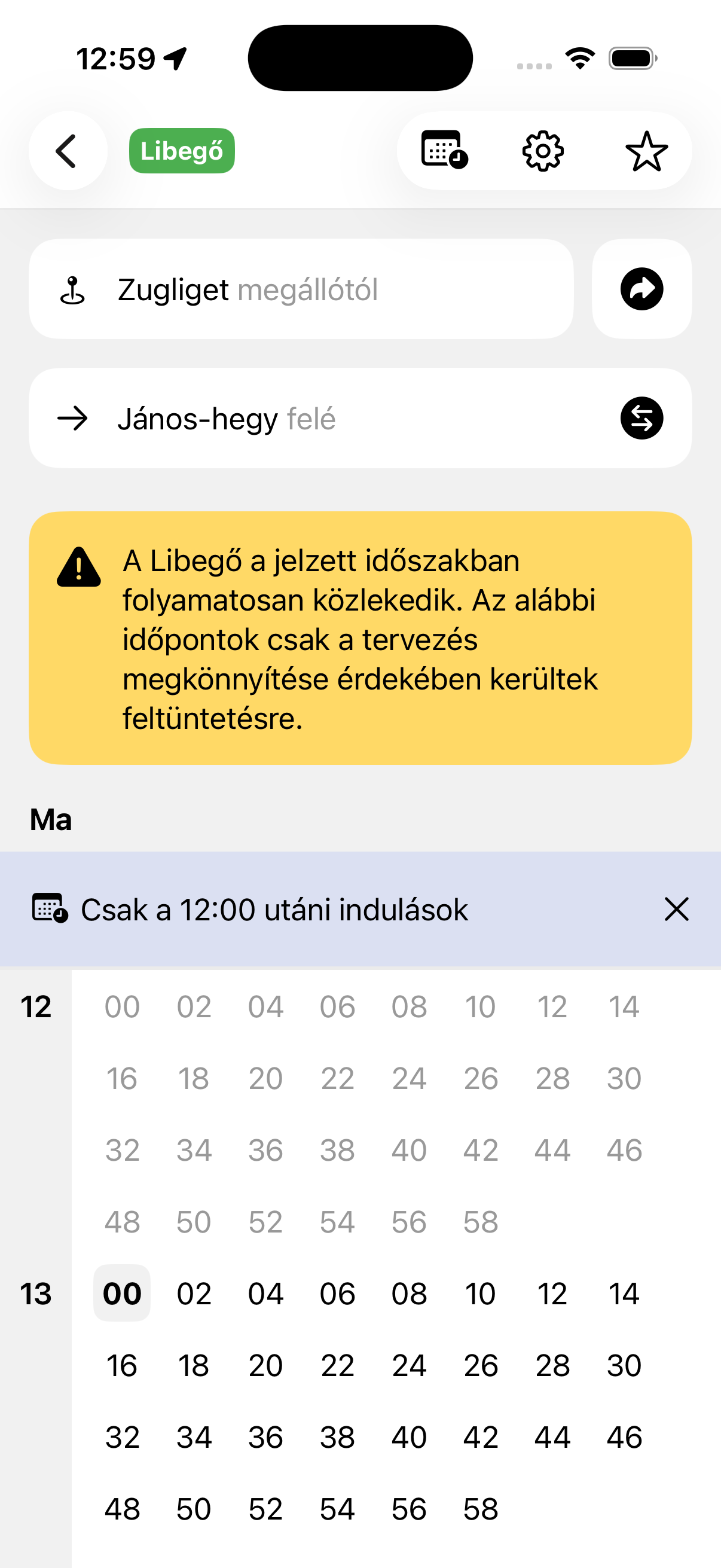Choose the 13:20 departure time
Viewport: 721px width, 1568px height.
(x=265, y=1365)
